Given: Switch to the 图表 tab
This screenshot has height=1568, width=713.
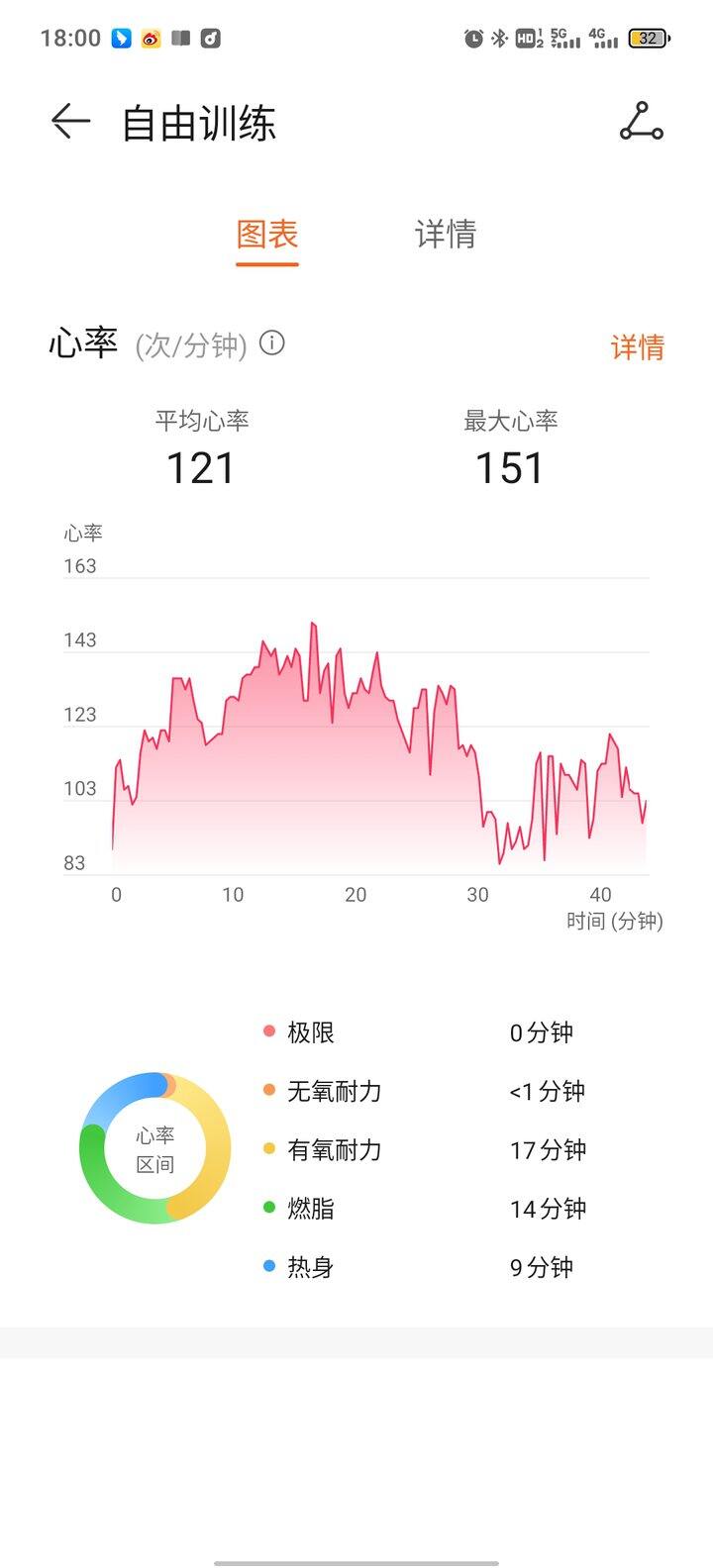Looking at the screenshot, I should pyautogui.click(x=267, y=236).
